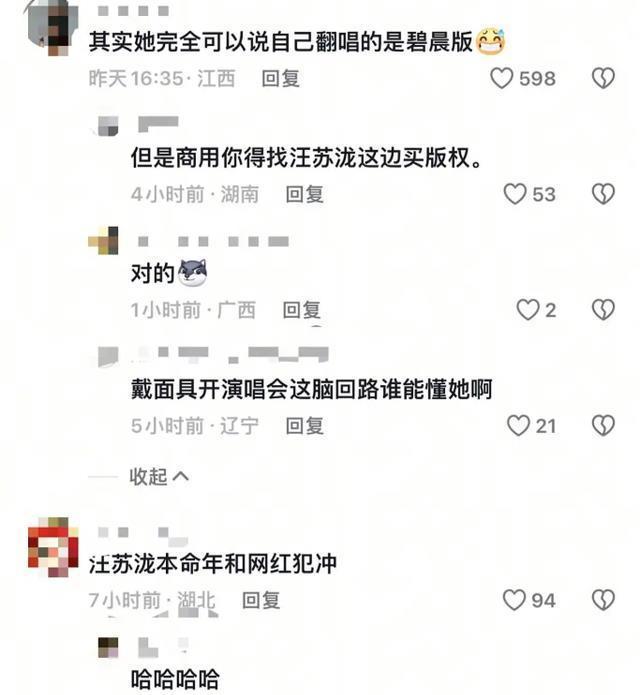The width and height of the screenshot is (640, 695).
Task: Like the 汪苏泷本命年 comment
Action: click(x=514, y=600)
